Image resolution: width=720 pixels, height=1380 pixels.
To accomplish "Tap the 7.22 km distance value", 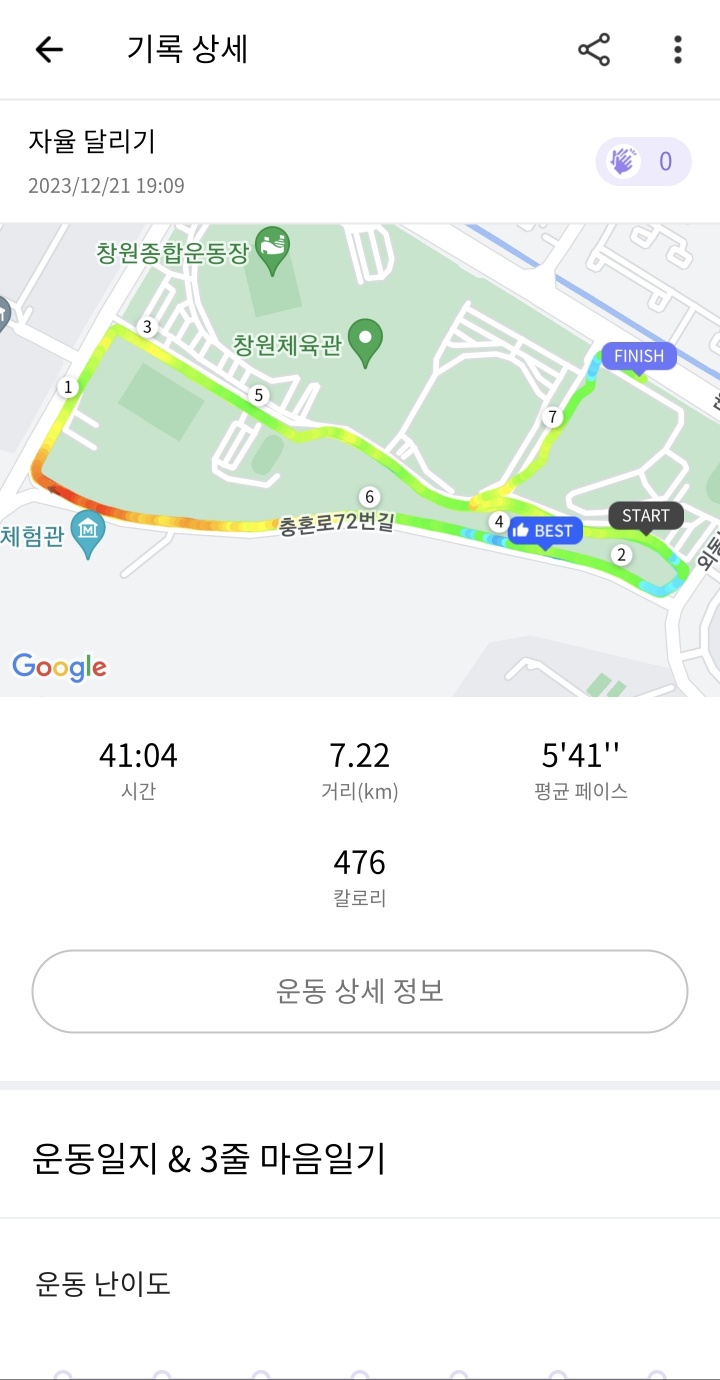I will tap(359, 757).
